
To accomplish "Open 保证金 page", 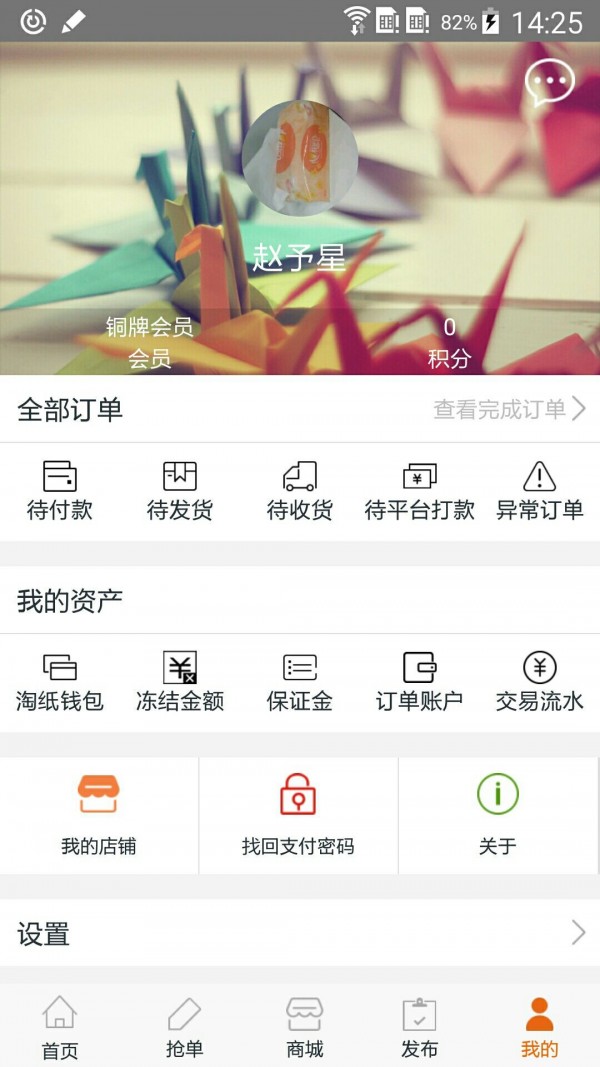I will tap(300, 682).
